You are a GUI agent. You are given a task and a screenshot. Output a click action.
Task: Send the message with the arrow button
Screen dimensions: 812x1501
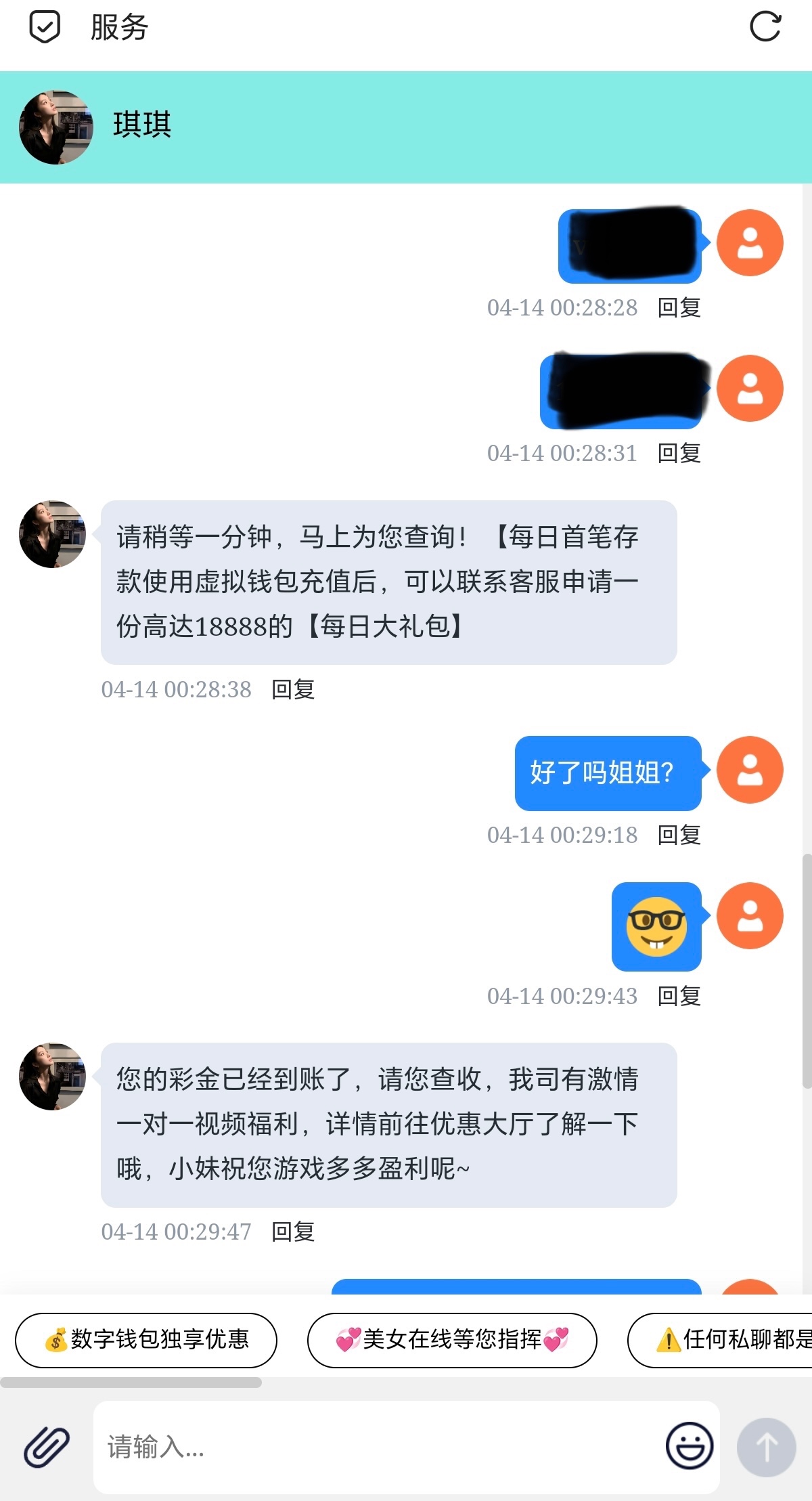tap(766, 1447)
